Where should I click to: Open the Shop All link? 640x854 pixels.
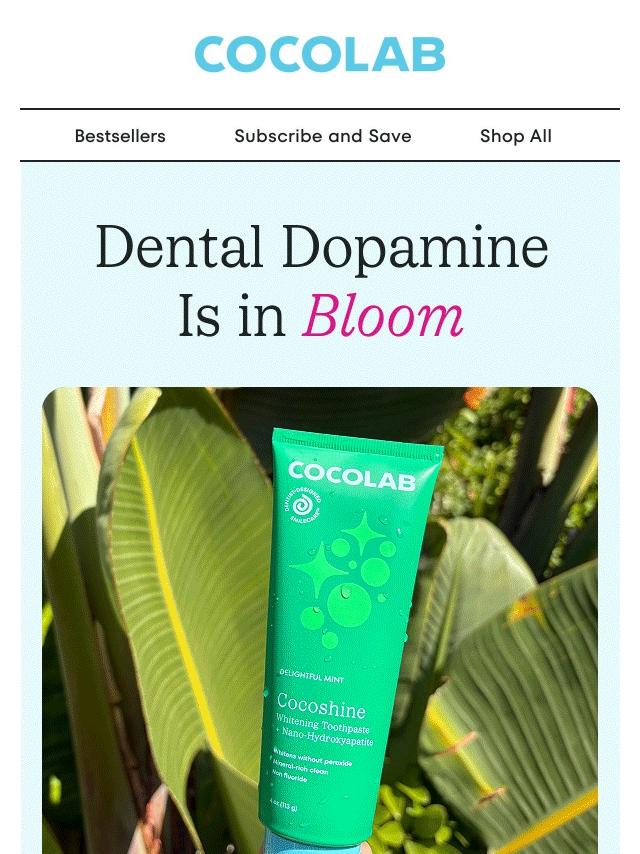point(515,136)
